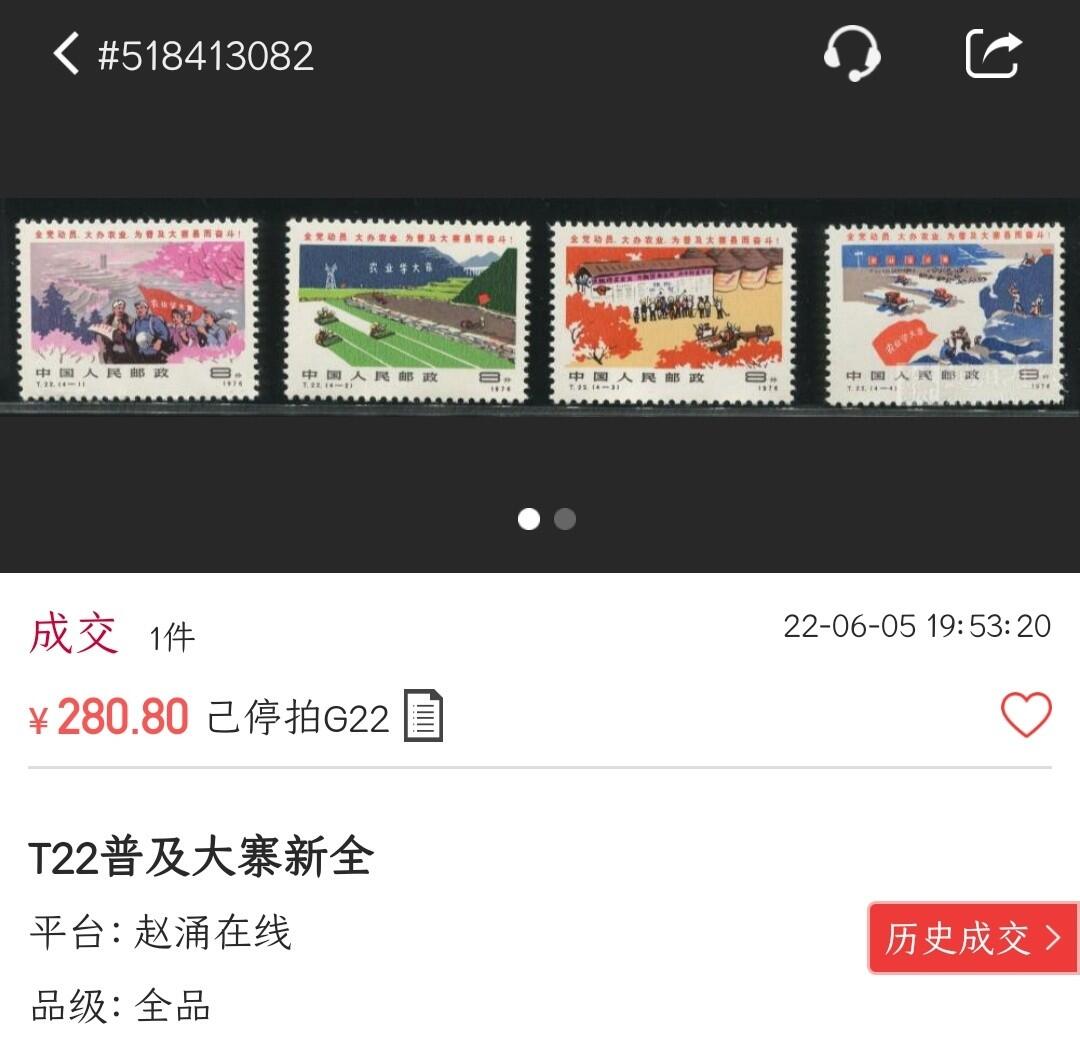Image resolution: width=1080 pixels, height=1051 pixels.
Task: Go back from lot #518413082
Action: (x=66, y=54)
